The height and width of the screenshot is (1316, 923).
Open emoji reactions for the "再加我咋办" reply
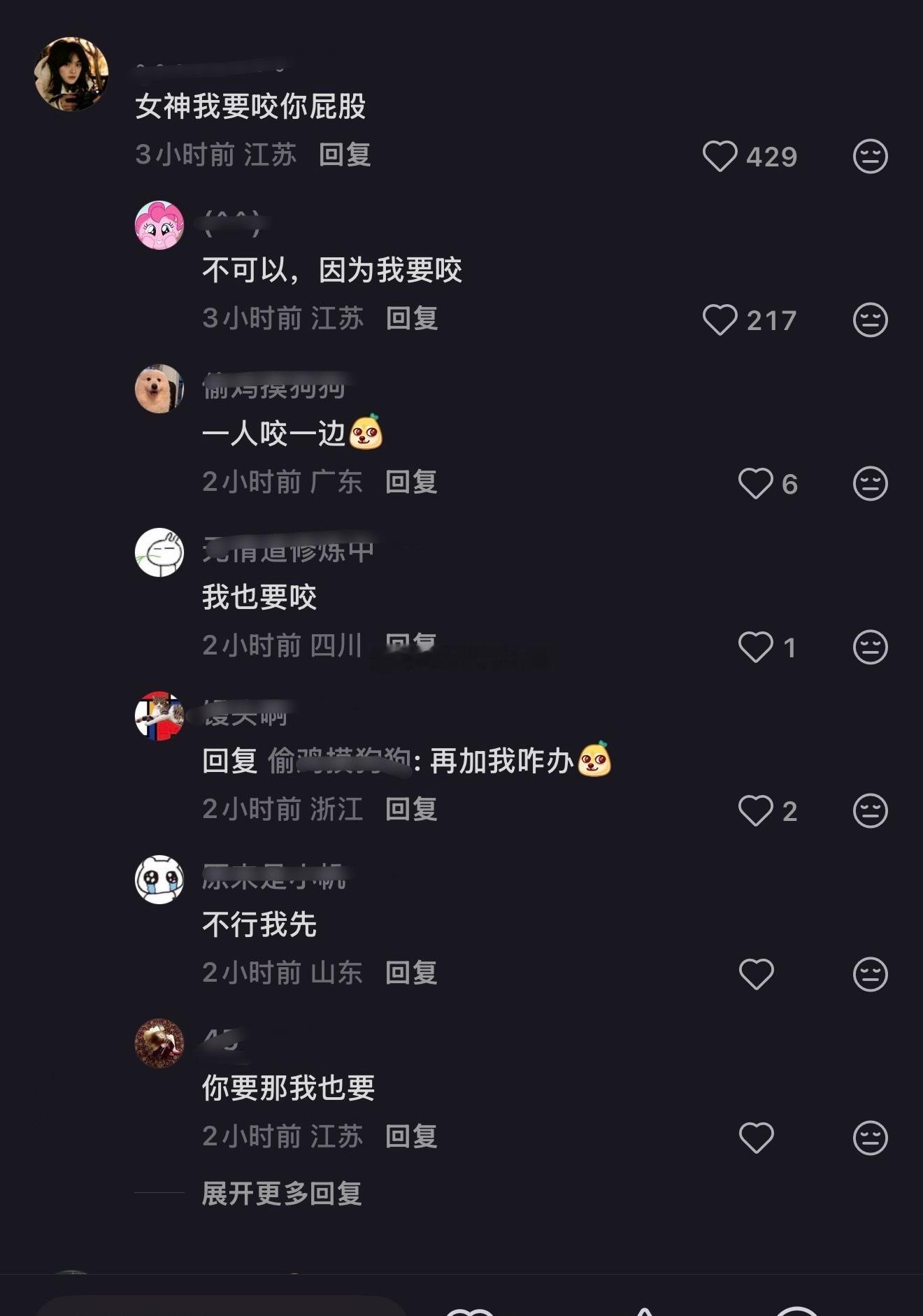tap(870, 810)
